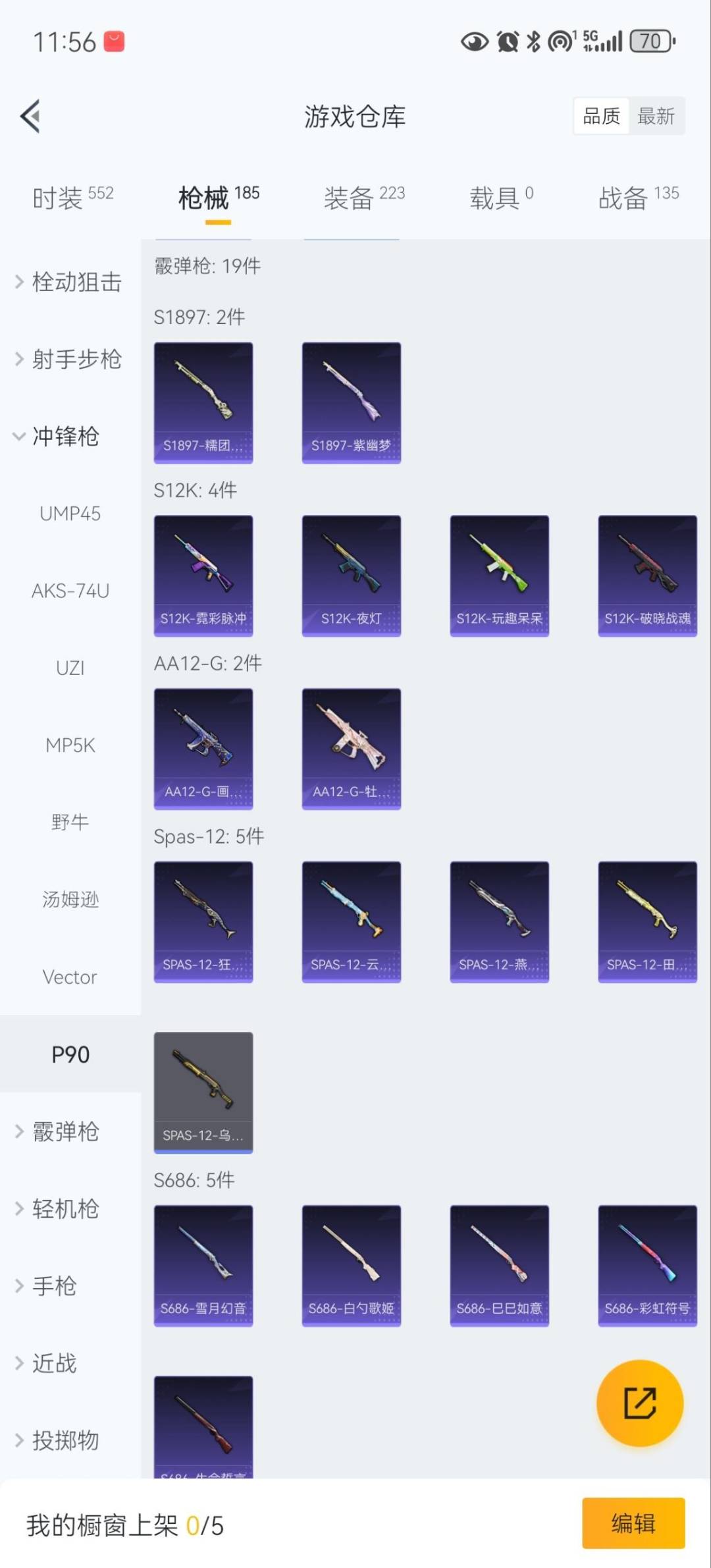711x1568 pixels.
Task: Switch sorting to 最新
Action: tap(657, 115)
